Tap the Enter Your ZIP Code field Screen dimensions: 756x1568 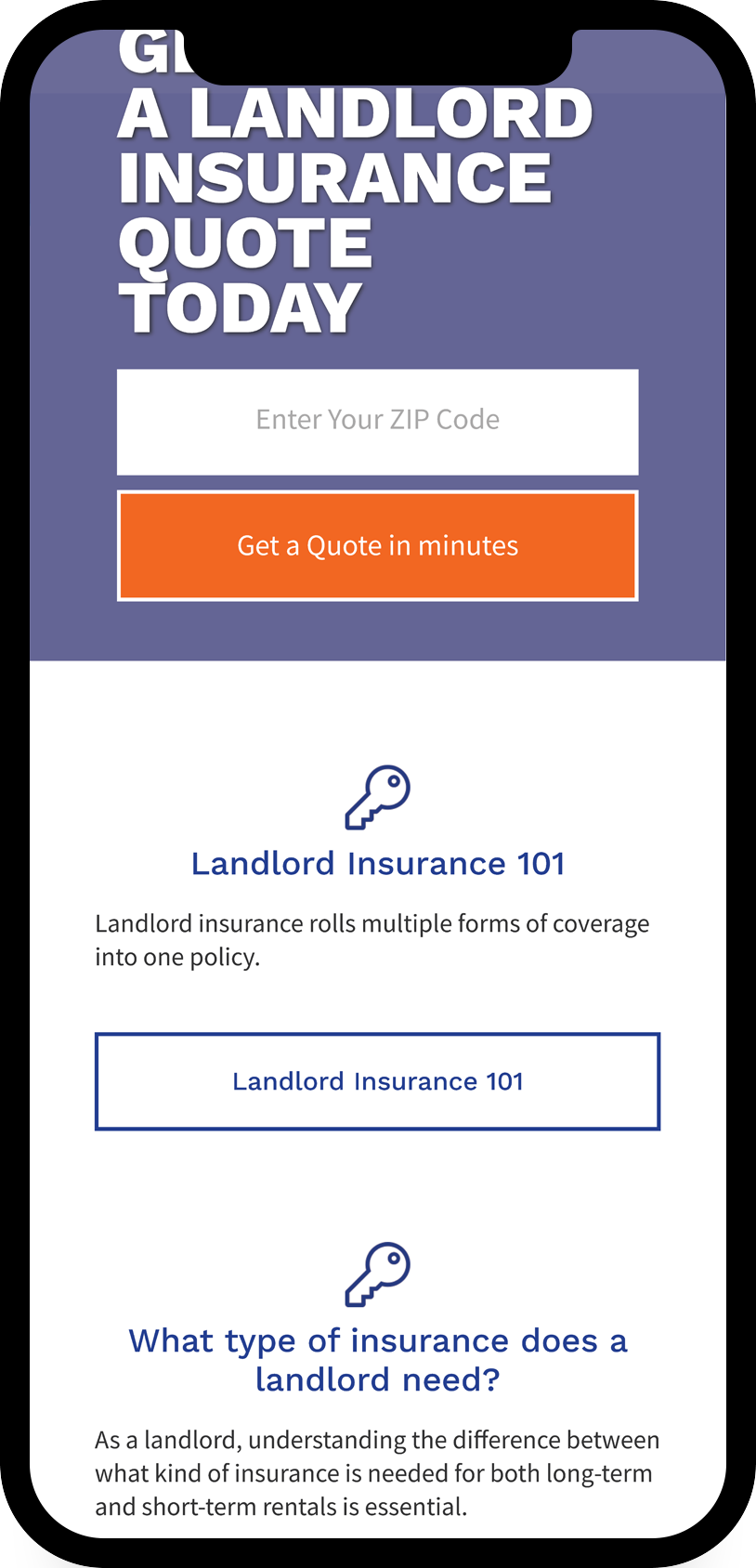pos(377,422)
